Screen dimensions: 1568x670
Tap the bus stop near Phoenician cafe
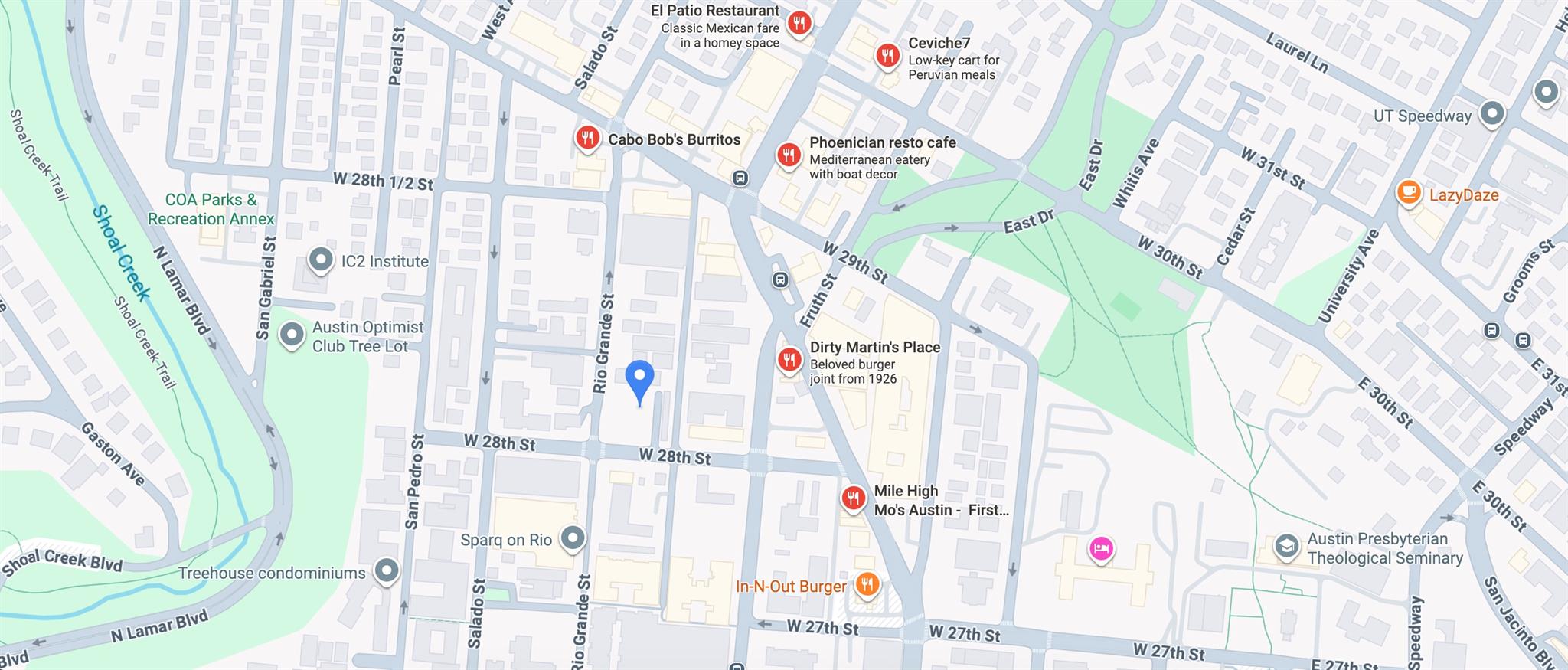pos(740,178)
